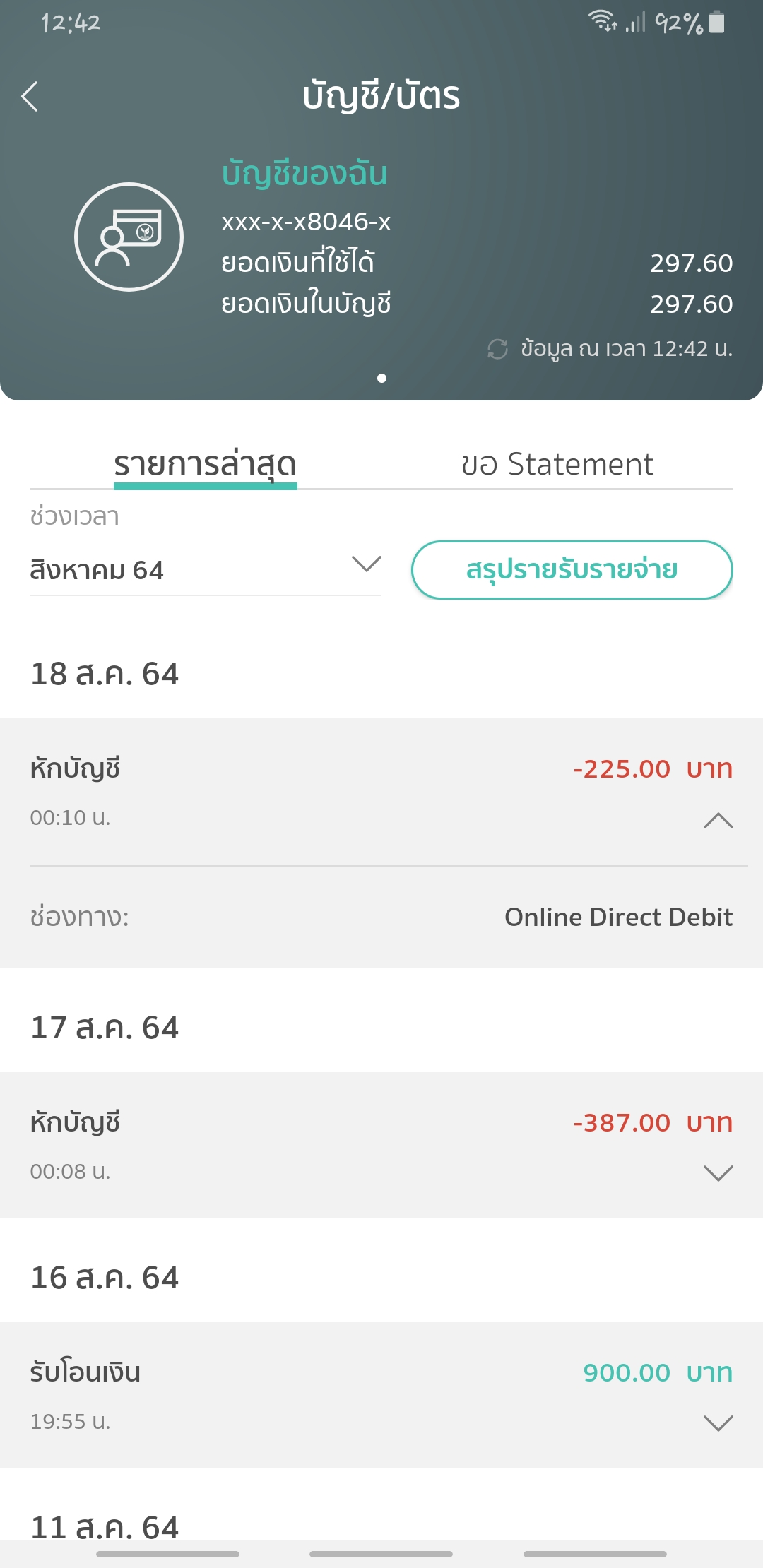
Task: Open the สิงหาคม 64 period dropdown
Action: pos(205,569)
